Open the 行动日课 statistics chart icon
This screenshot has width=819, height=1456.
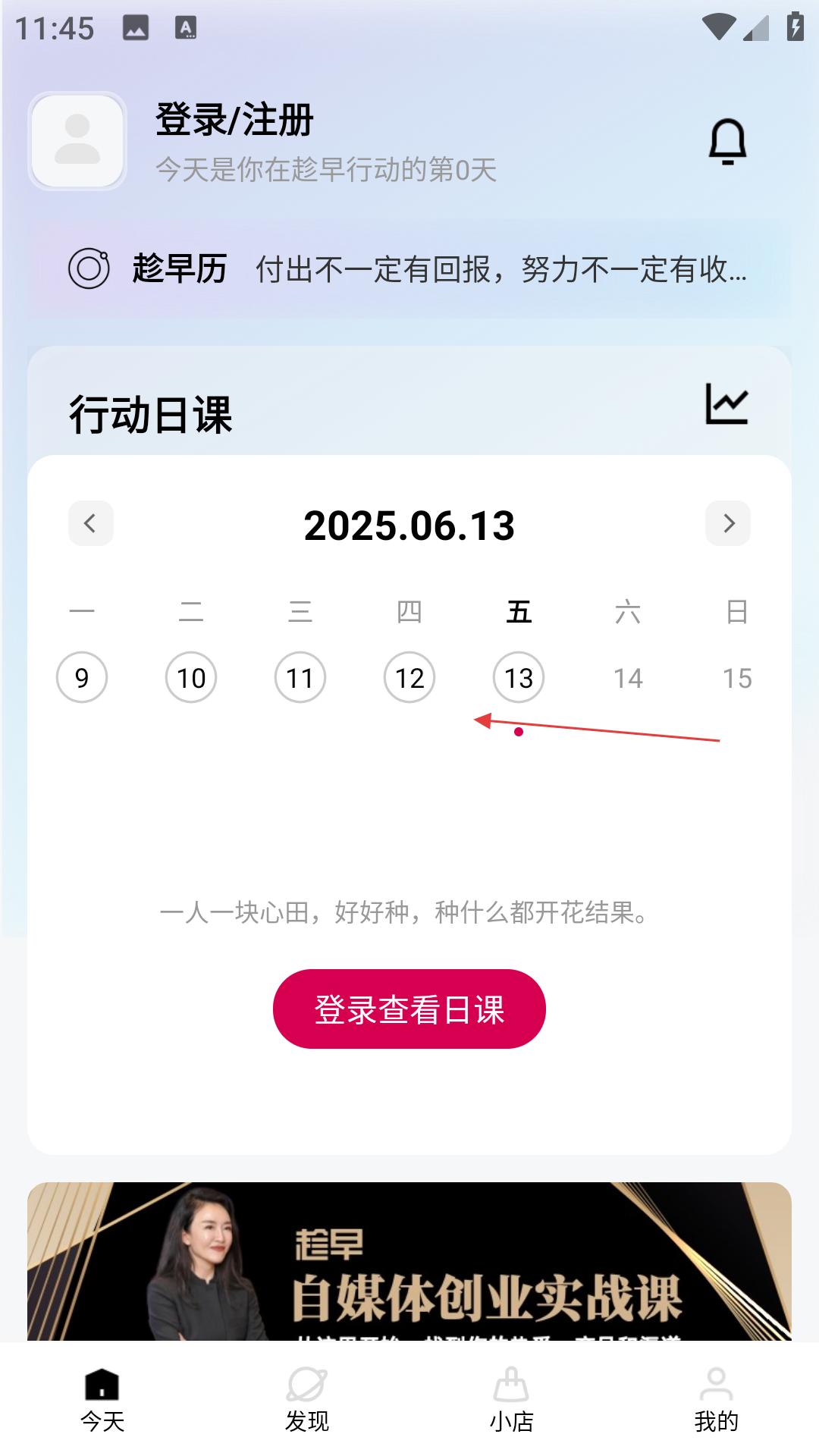click(726, 404)
